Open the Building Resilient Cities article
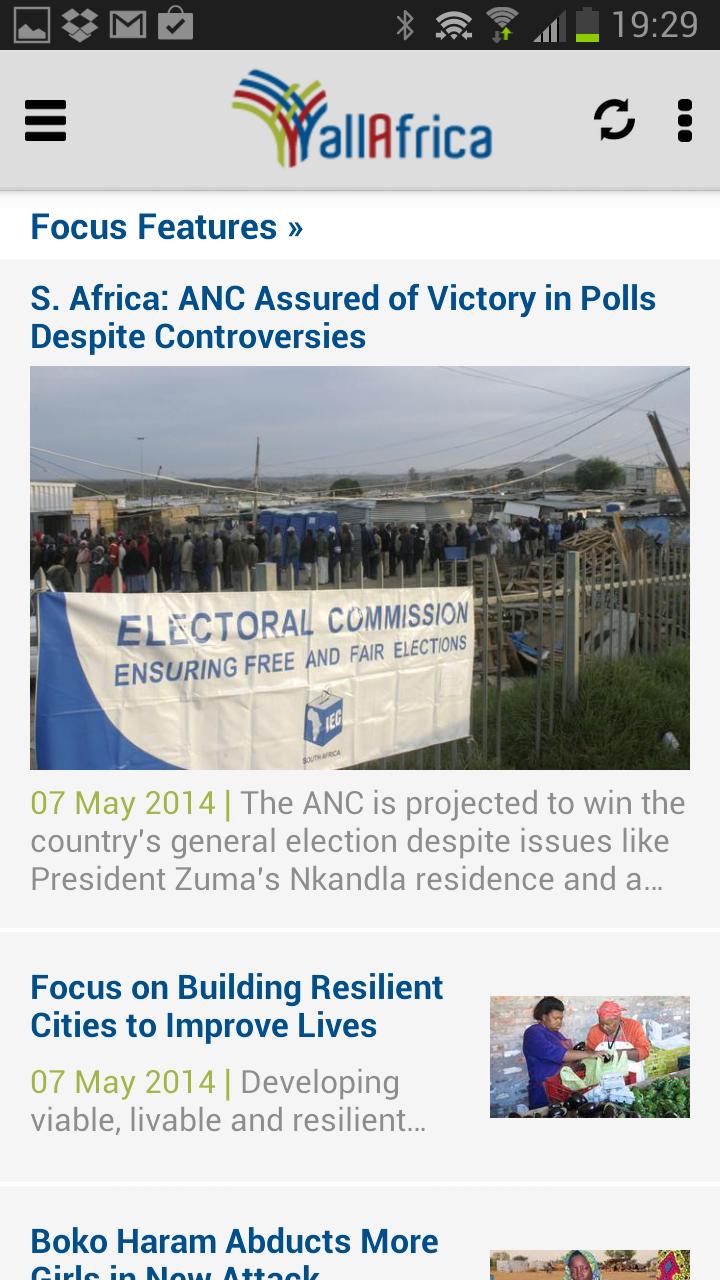This screenshot has width=720, height=1280. (236, 1006)
